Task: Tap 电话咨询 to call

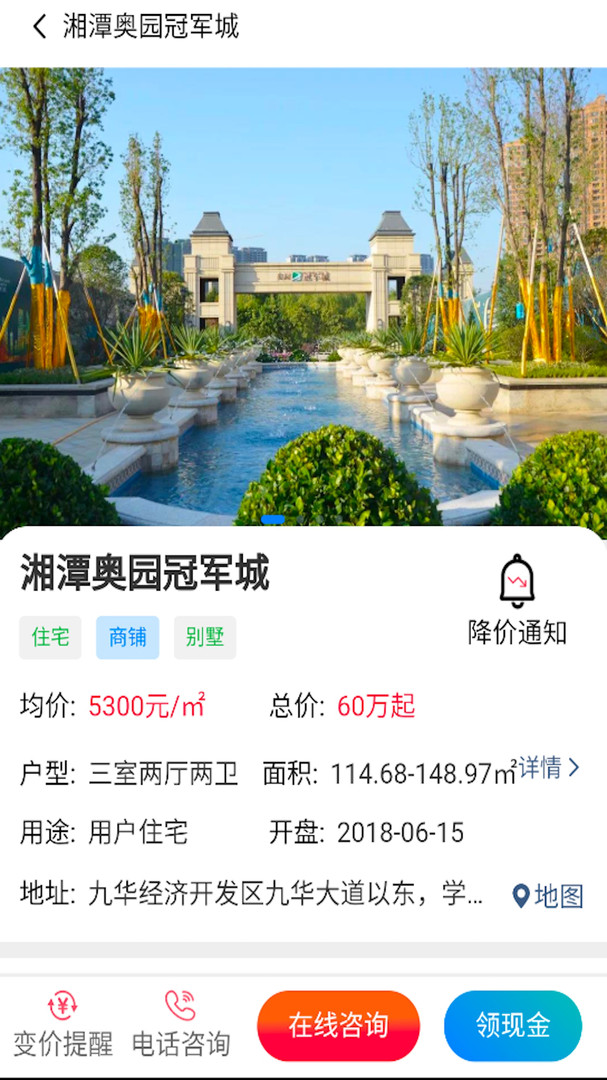Action: (181, 1024)
